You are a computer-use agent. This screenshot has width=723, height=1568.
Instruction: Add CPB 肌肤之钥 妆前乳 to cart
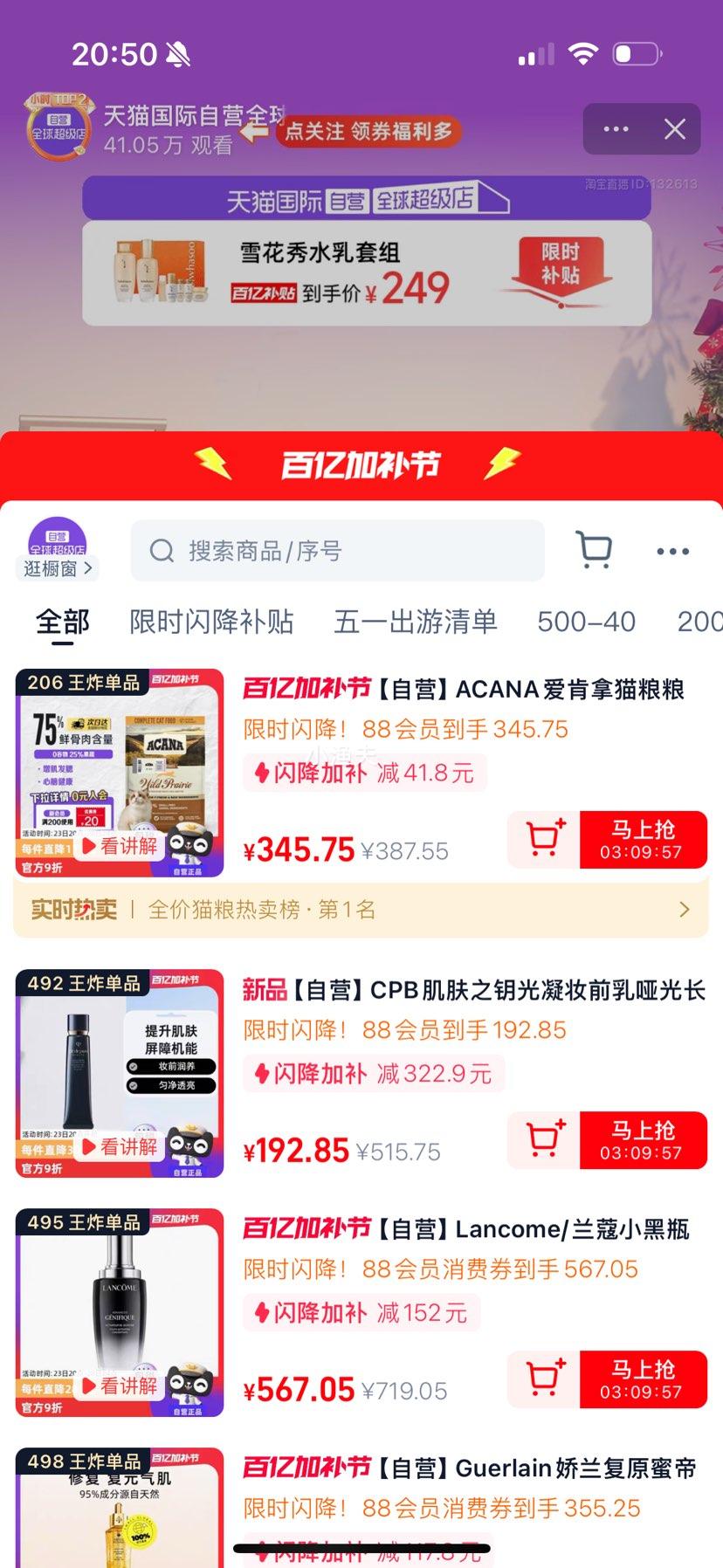click(x=545, y=1140)
